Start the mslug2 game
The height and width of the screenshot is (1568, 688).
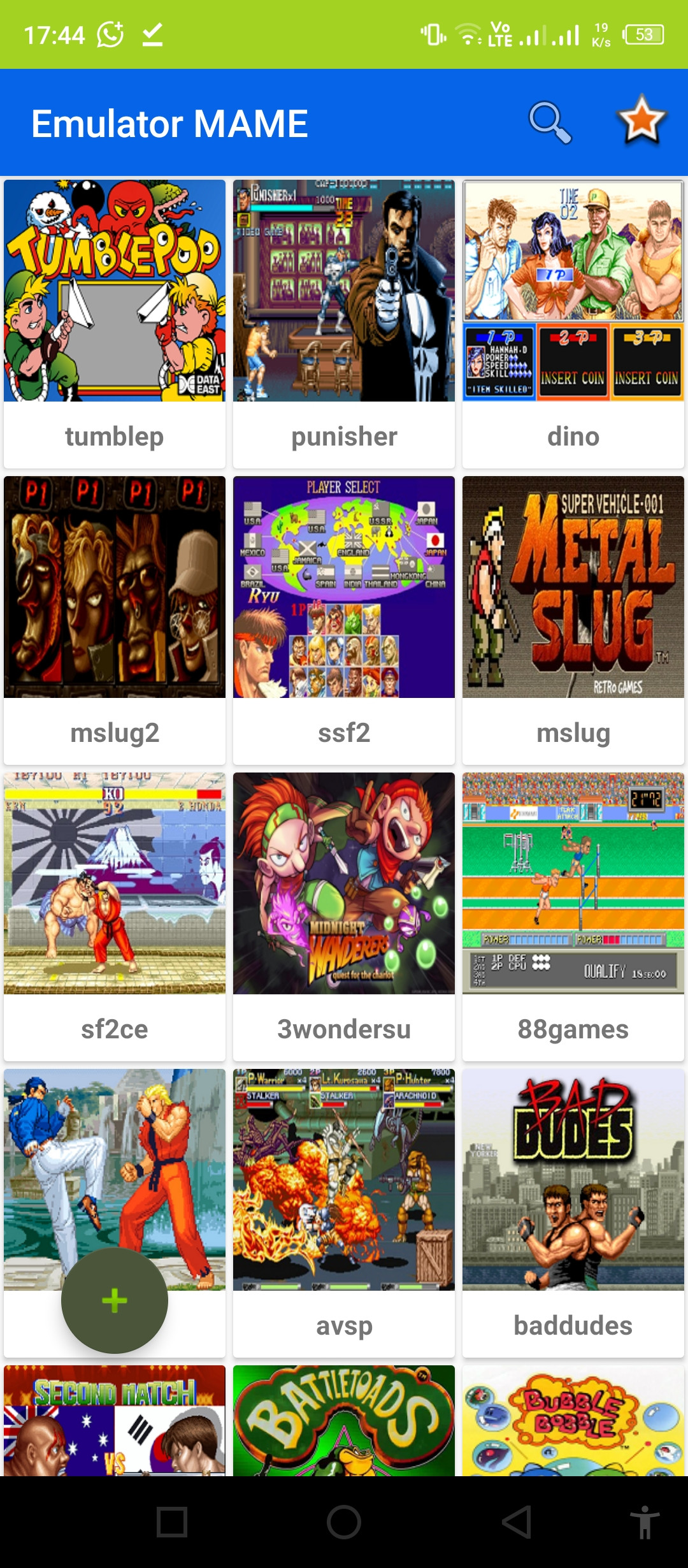coord(115,620)
